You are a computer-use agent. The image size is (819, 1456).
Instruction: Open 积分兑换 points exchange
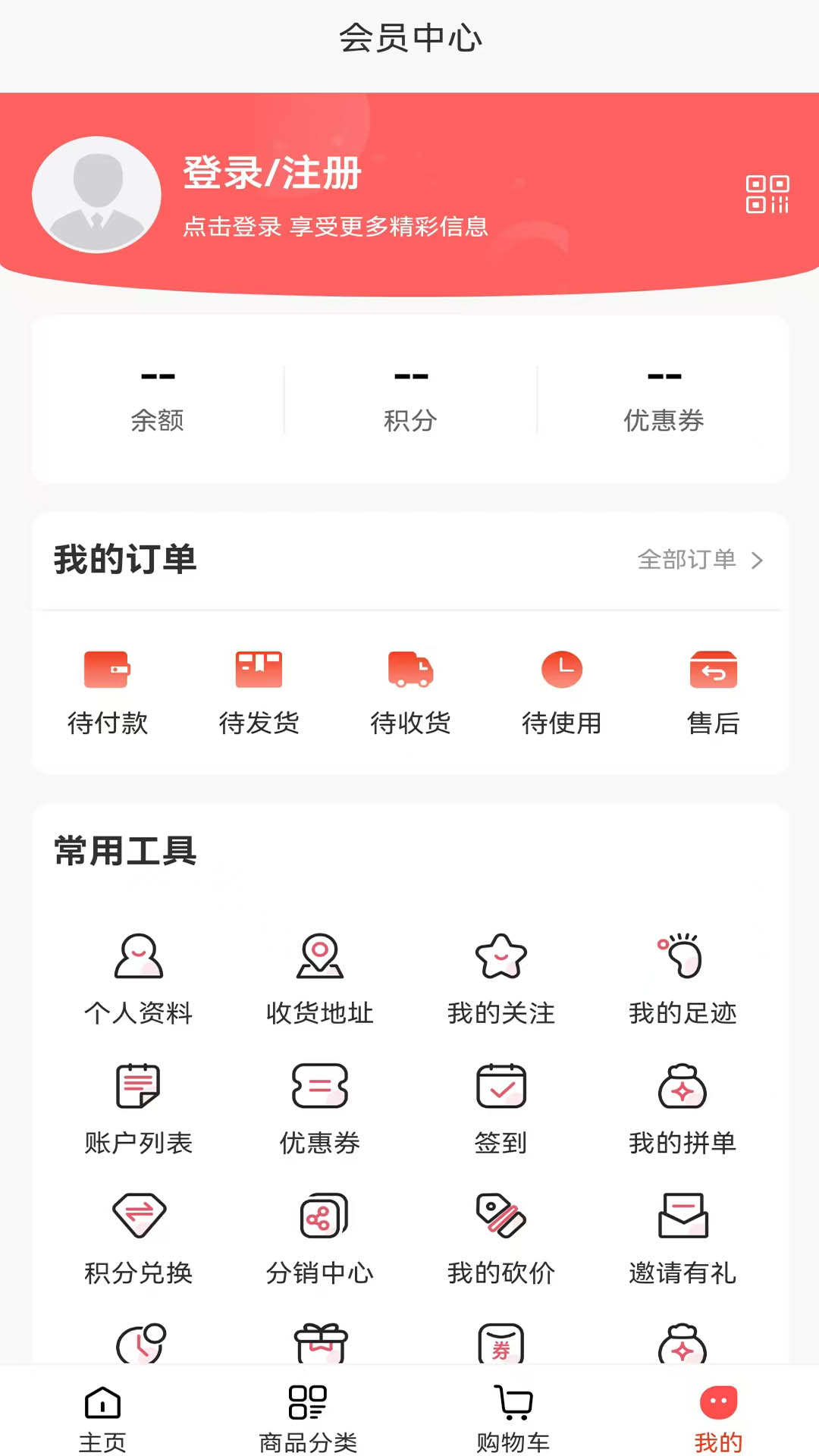click(x=139, y=1241)
